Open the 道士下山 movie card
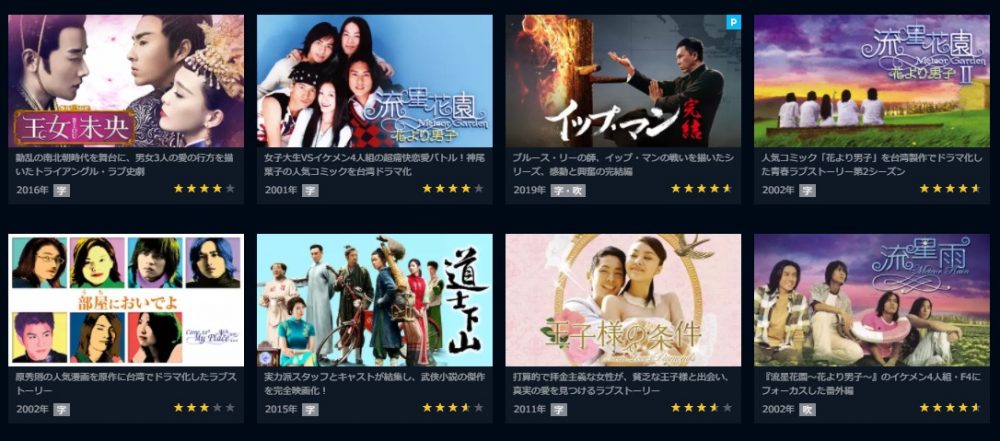This screenshot has width=1000, height=441. pyautogui.click(x=374, y=300)
